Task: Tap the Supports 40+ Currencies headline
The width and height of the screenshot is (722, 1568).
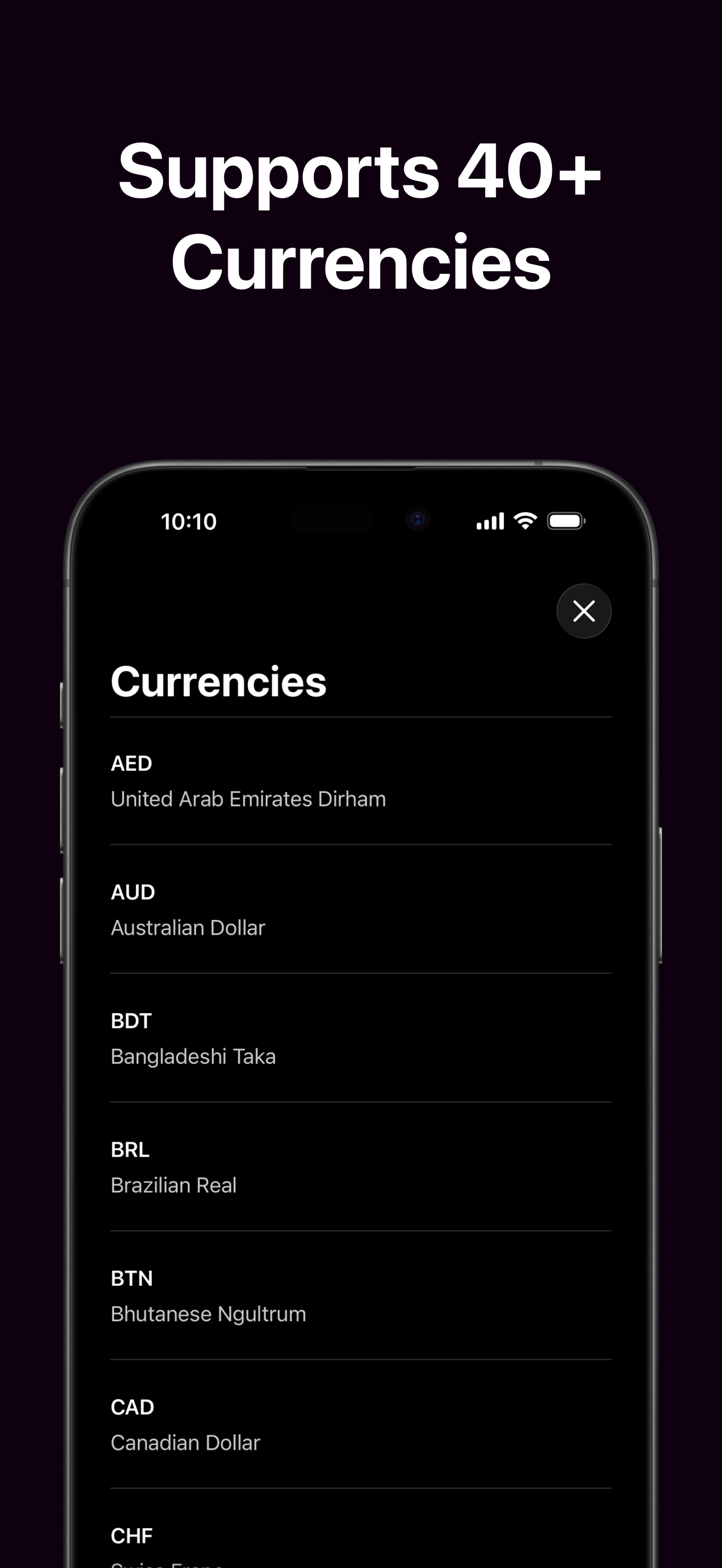Action: coord(360,216)
